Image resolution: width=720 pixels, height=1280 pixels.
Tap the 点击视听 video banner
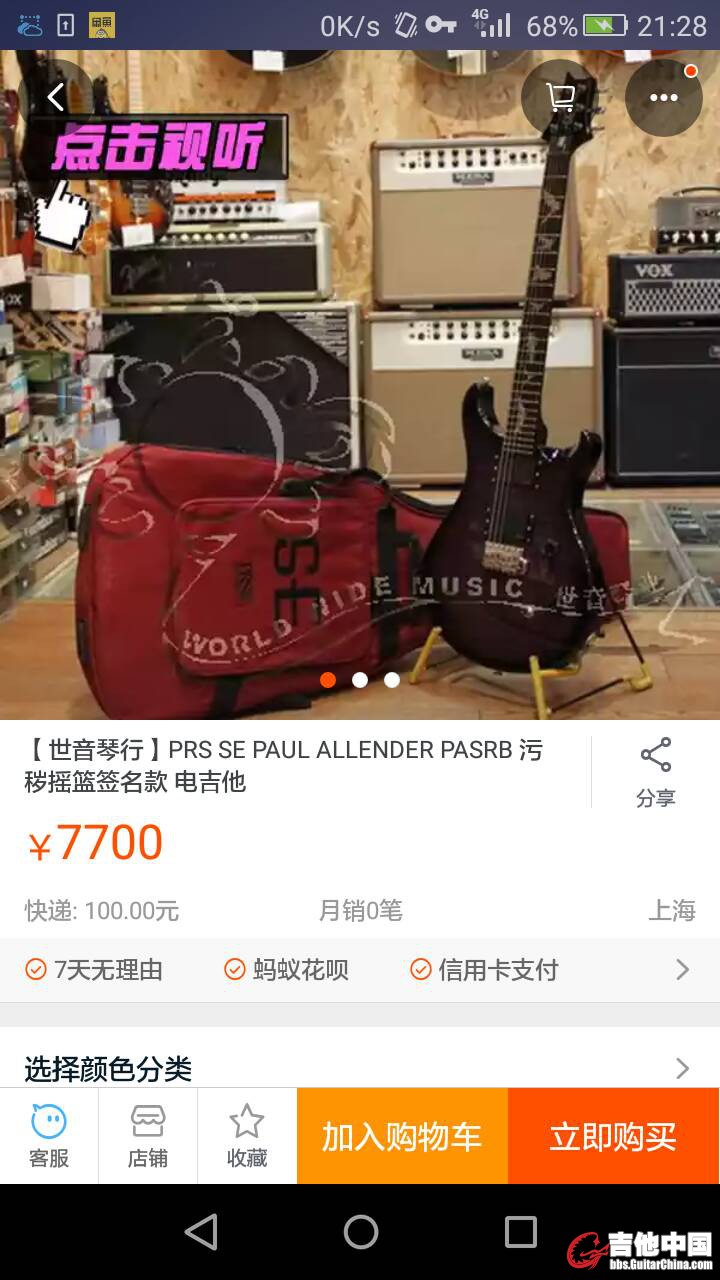pyautogui.click(x=160, y=150)
